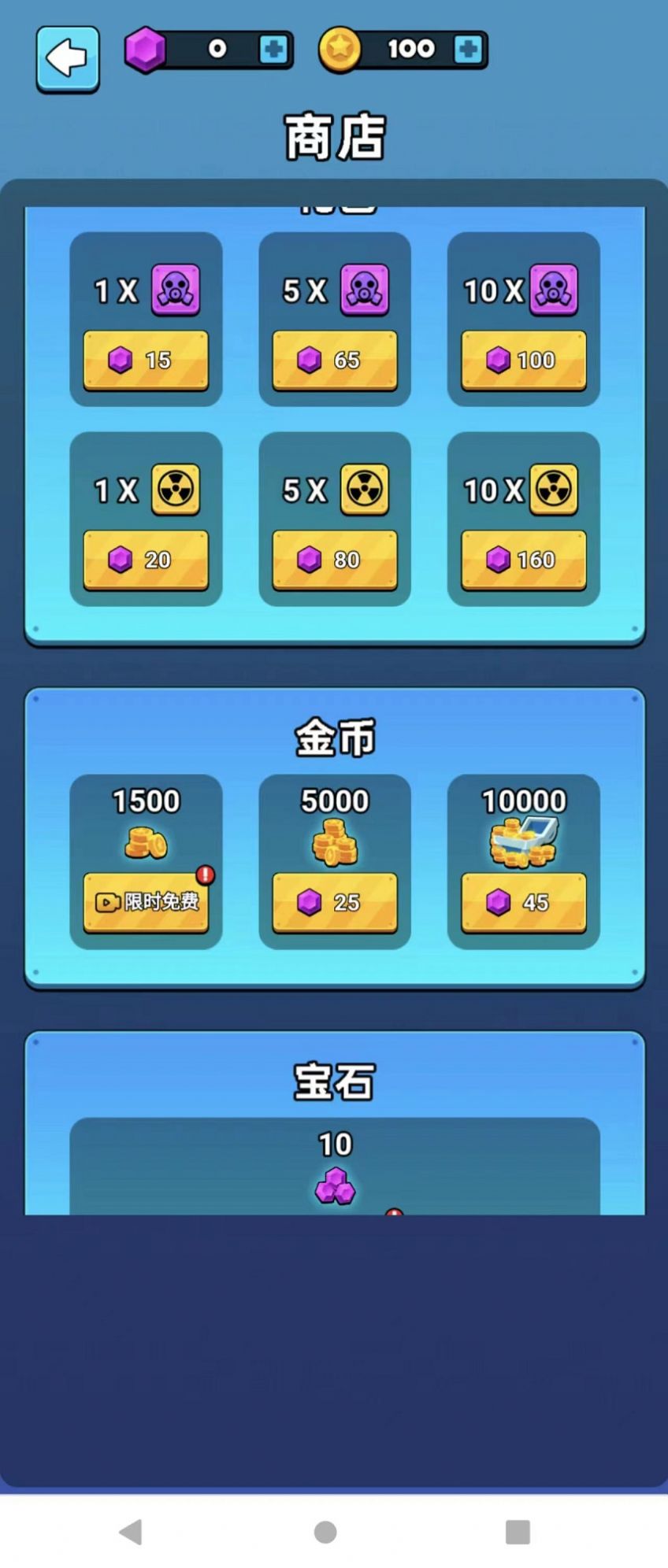The width and height of the screenshot is (668, 1568).
Task: Tap the system home button
Action: (325, 1532)
